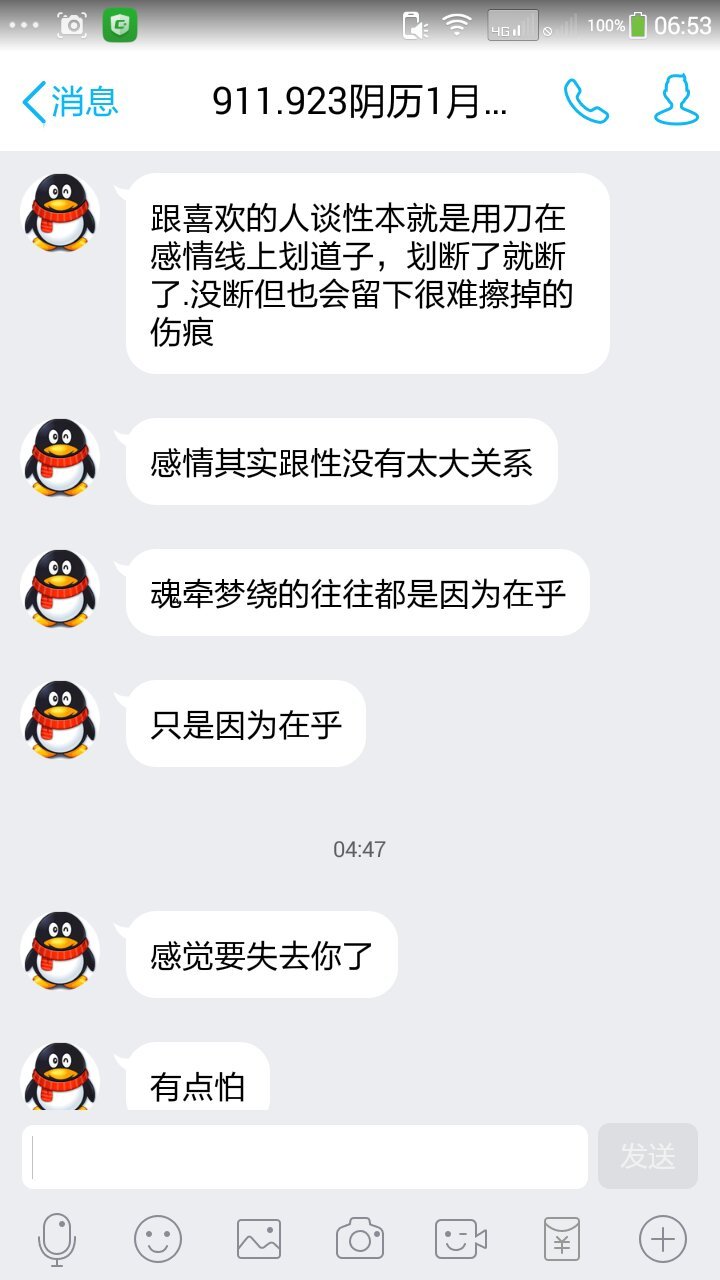Open the contact profile icon
The width and height of the screenshot is (720, 1280).
(x=676, y=101)
